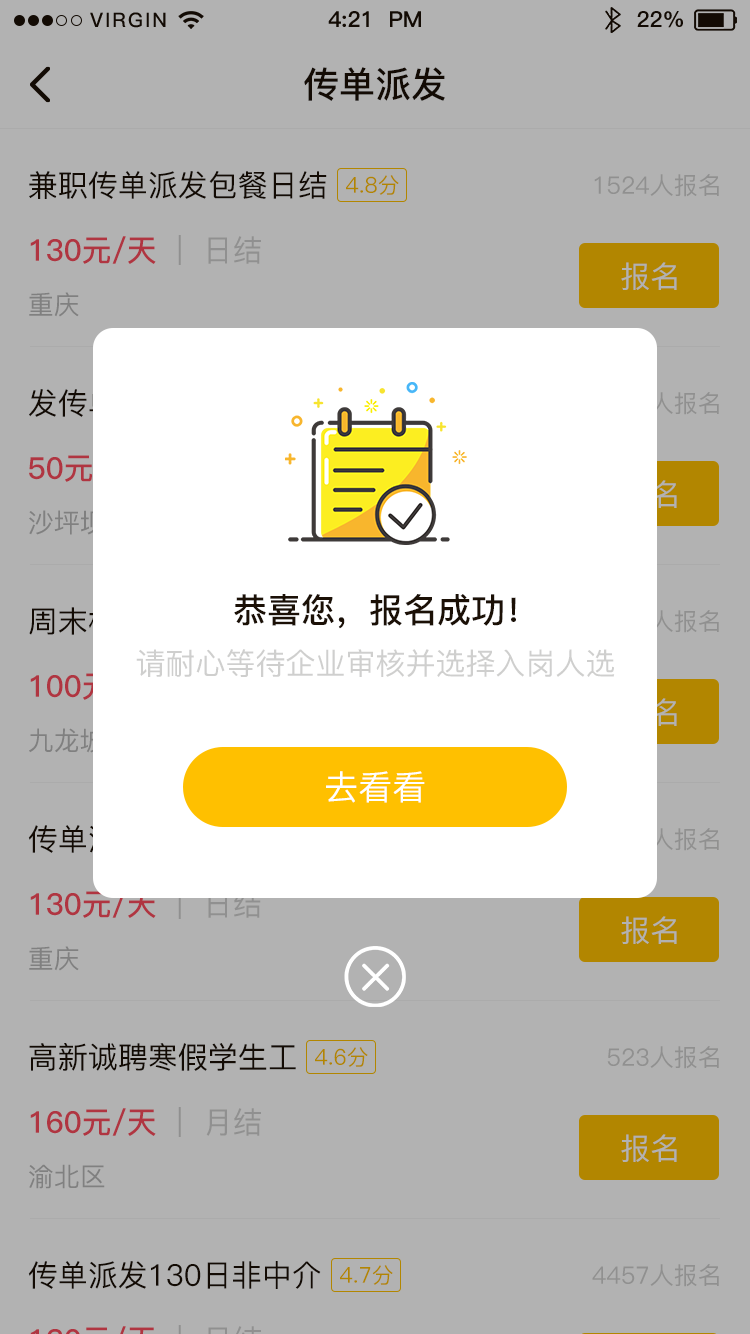The image size is (750, 1334).
Task: Tap the yellow 去看看 button
Action: pyautogui.click(x=374, y=787)
